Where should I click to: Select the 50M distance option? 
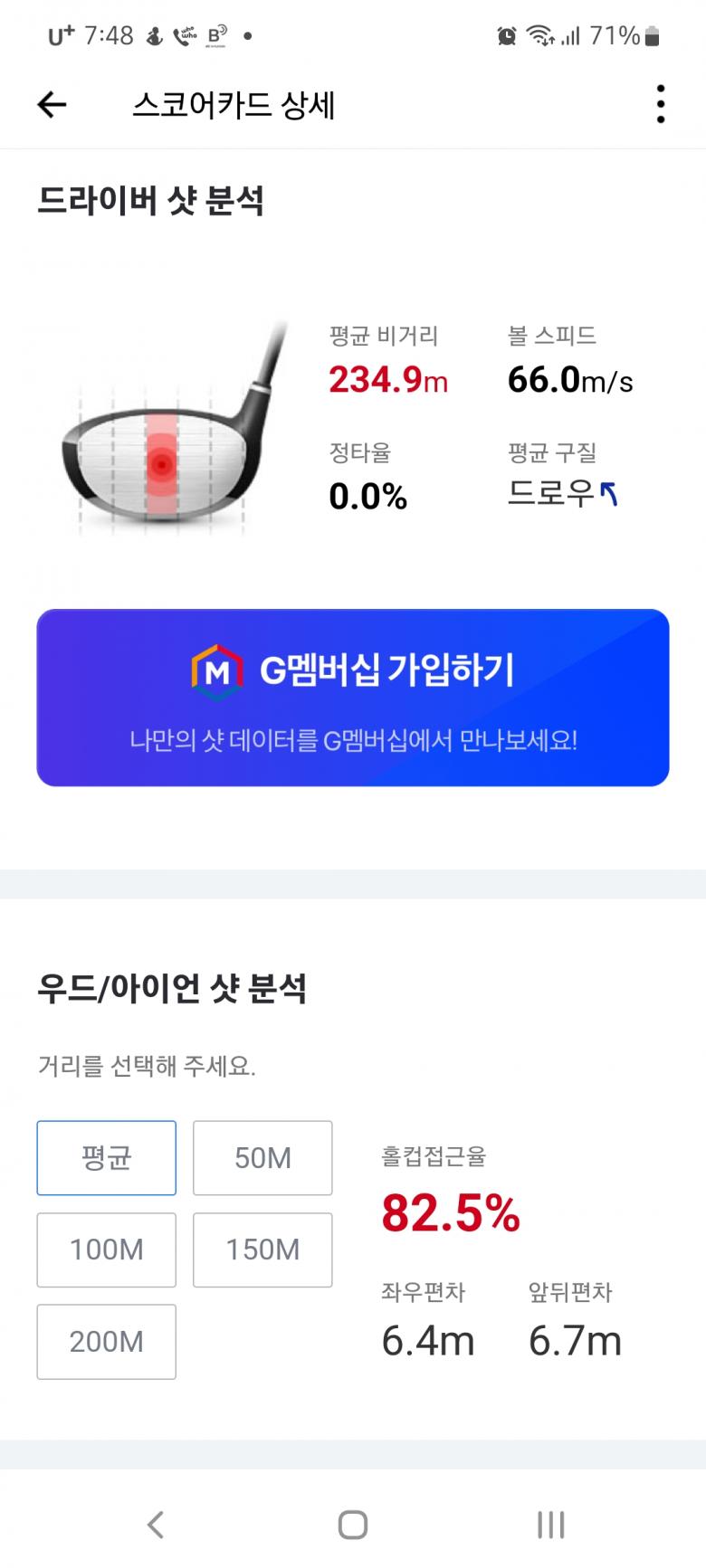click(262, 1158)
